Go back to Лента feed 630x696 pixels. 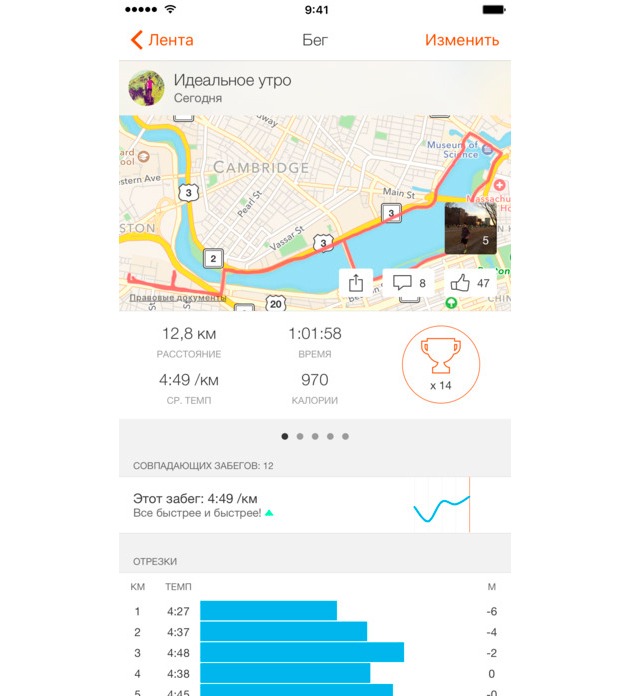click(161, 40)
